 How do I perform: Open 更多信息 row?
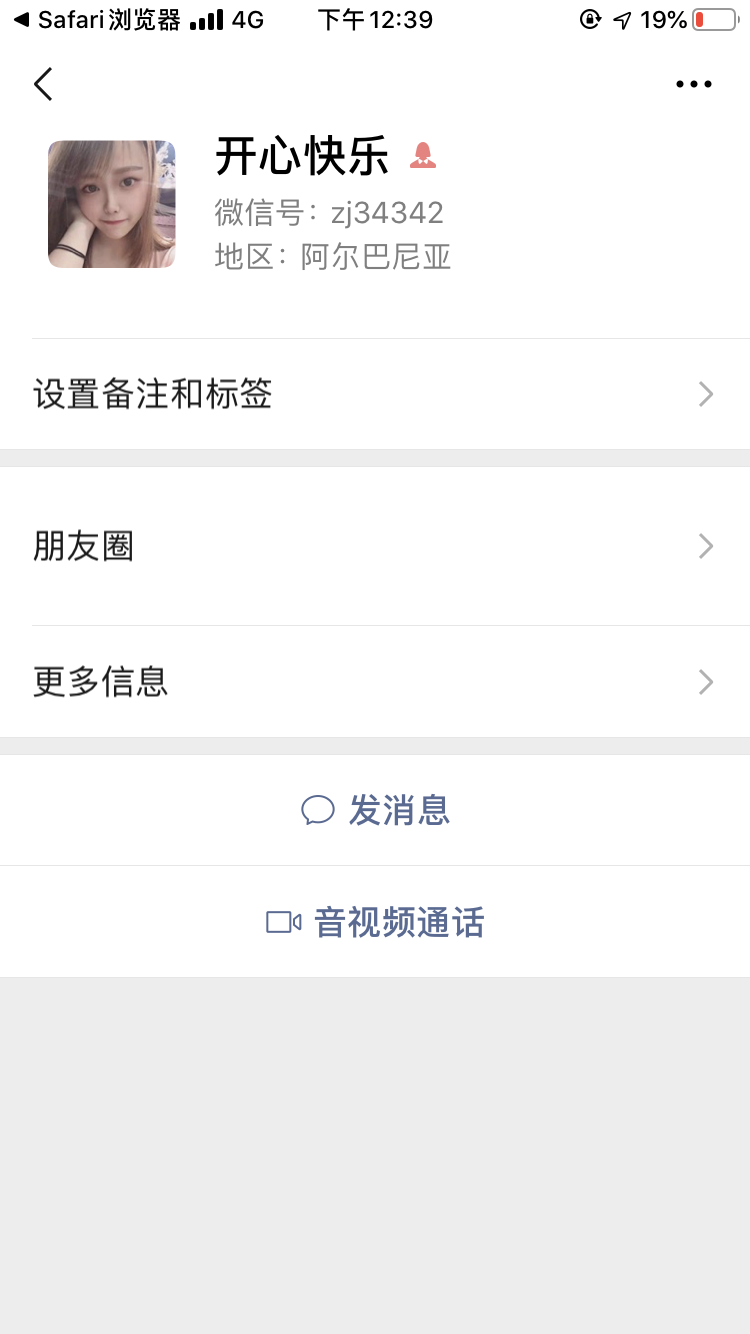tap(375, 682)
